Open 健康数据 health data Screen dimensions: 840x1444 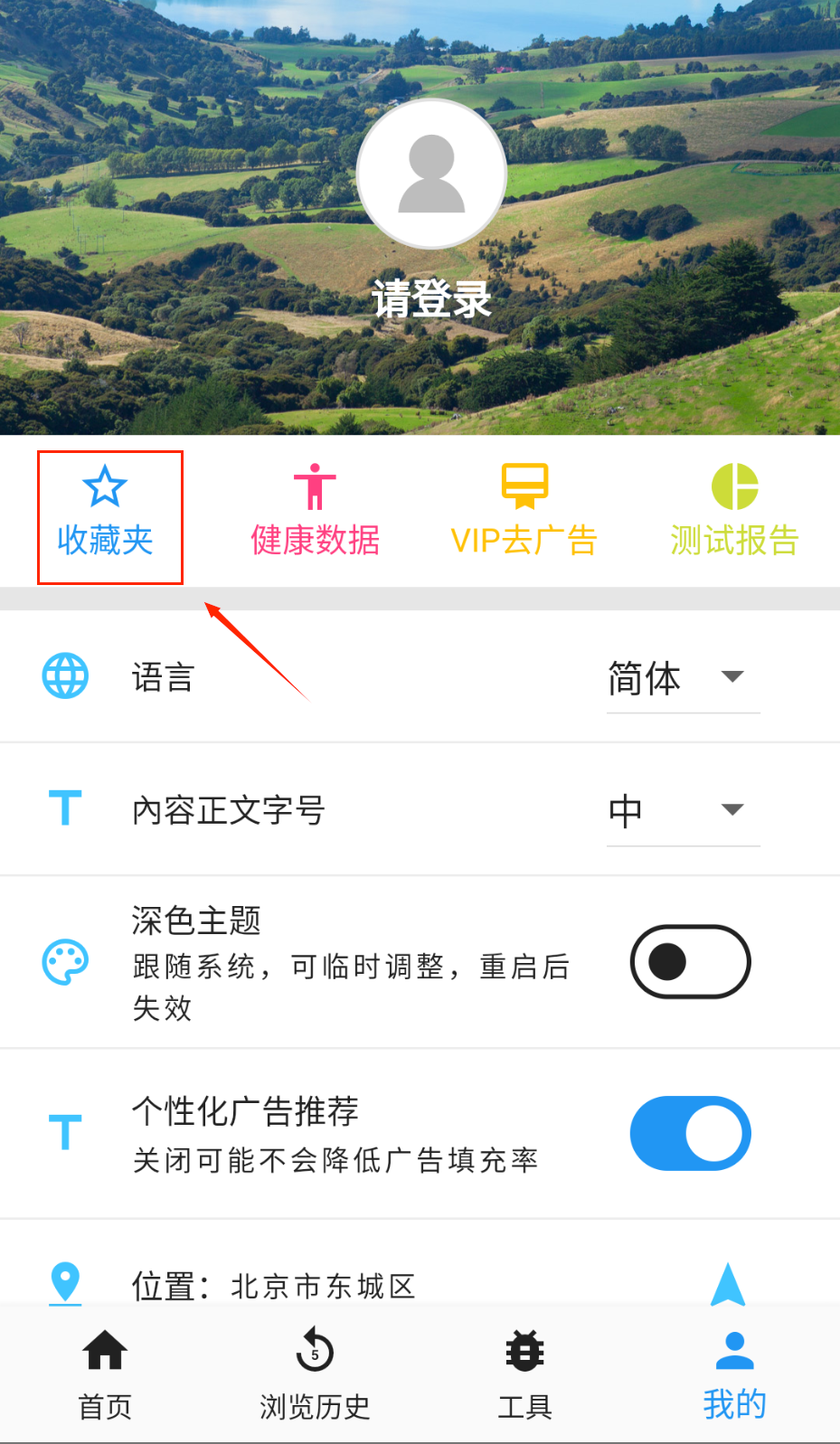[x=315, y=513]
